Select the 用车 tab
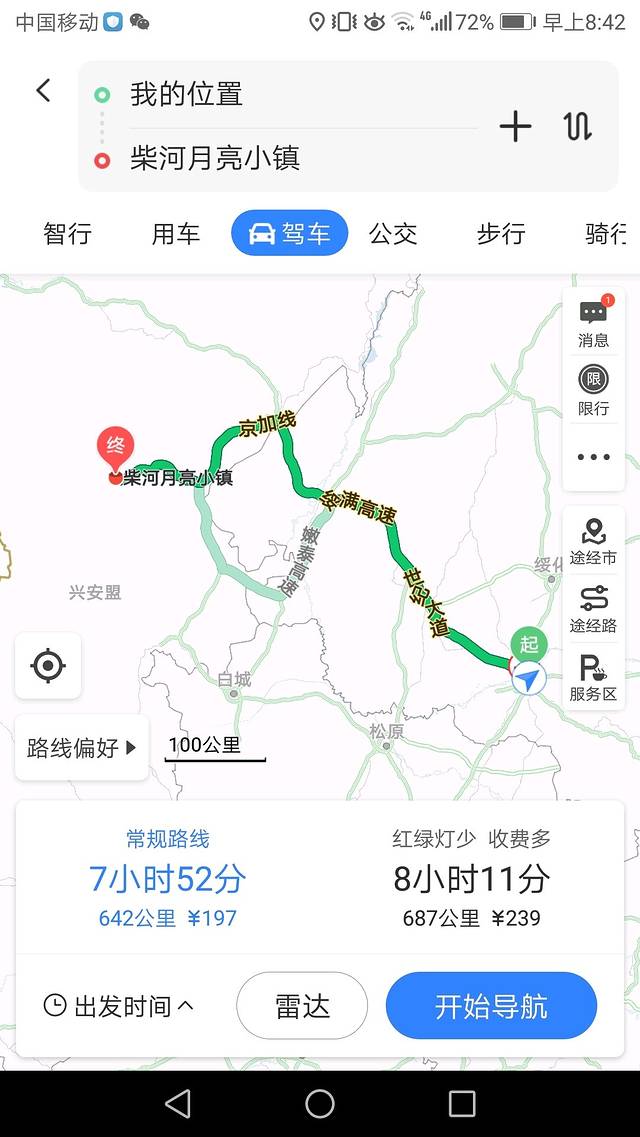This screenshot has height=1137, width=640. tap(176, 234)
